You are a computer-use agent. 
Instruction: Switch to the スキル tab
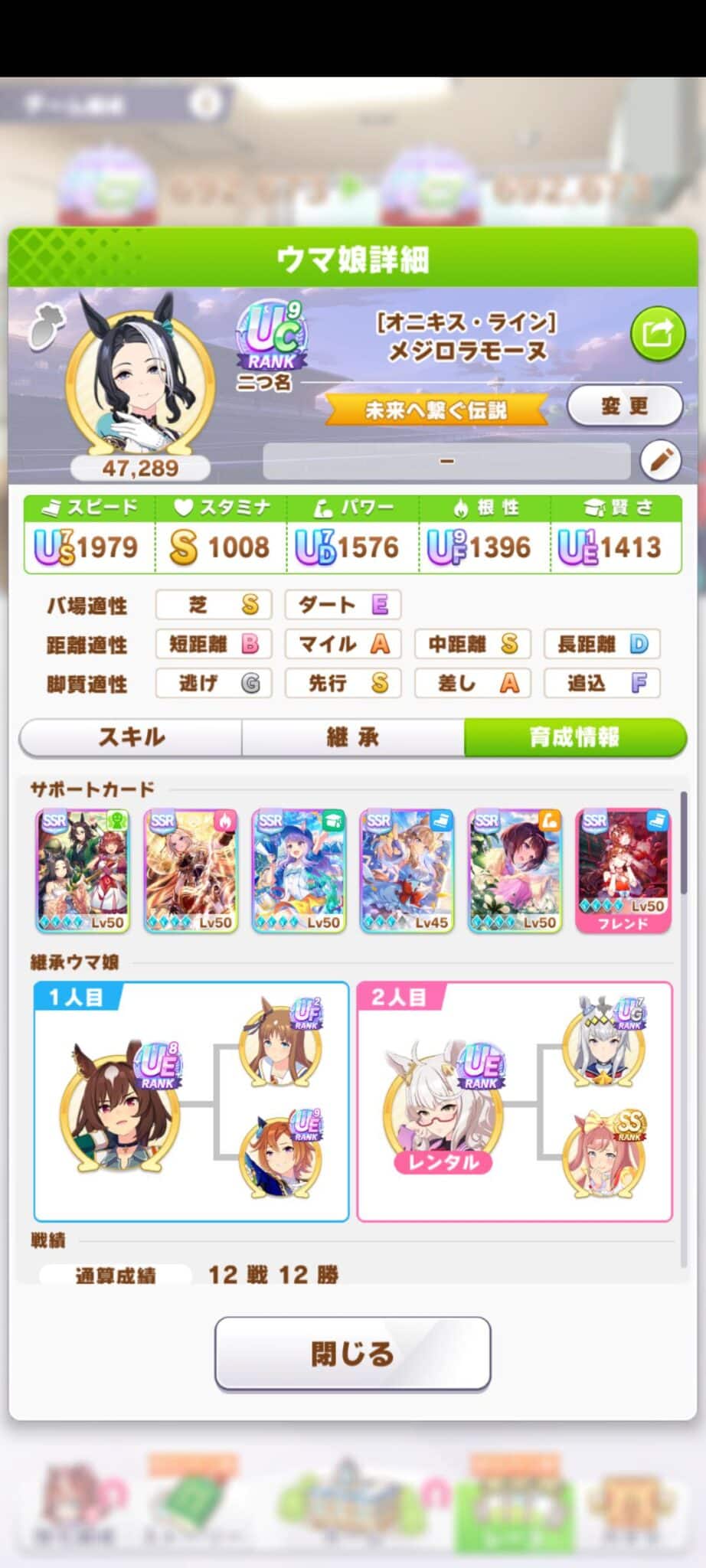coord(131,737)
